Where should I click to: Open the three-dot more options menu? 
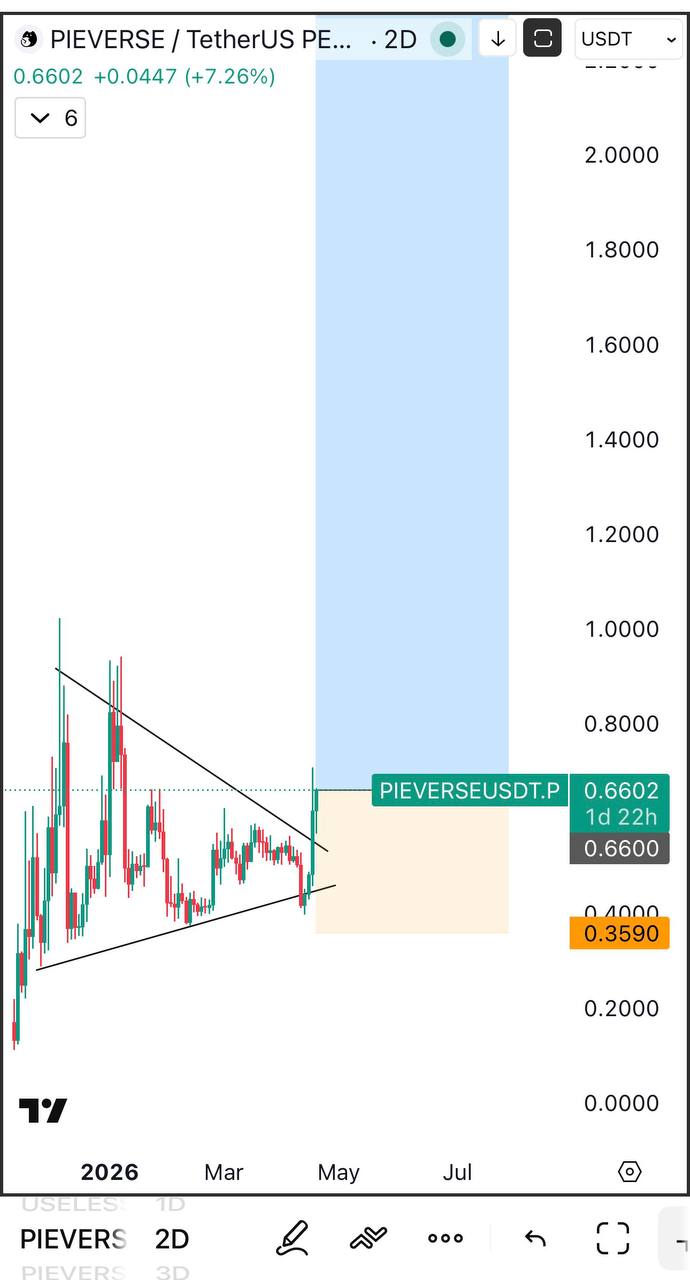[445, 1238]
